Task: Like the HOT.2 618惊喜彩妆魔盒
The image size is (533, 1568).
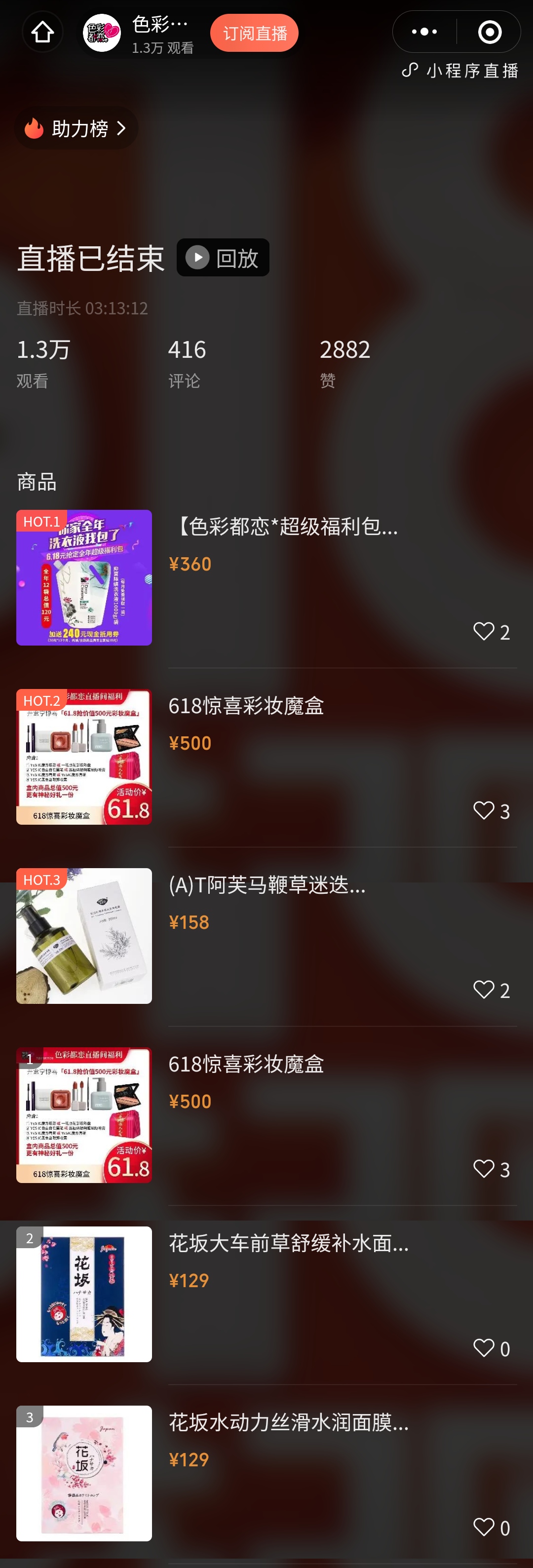Action: click(484, 810)
